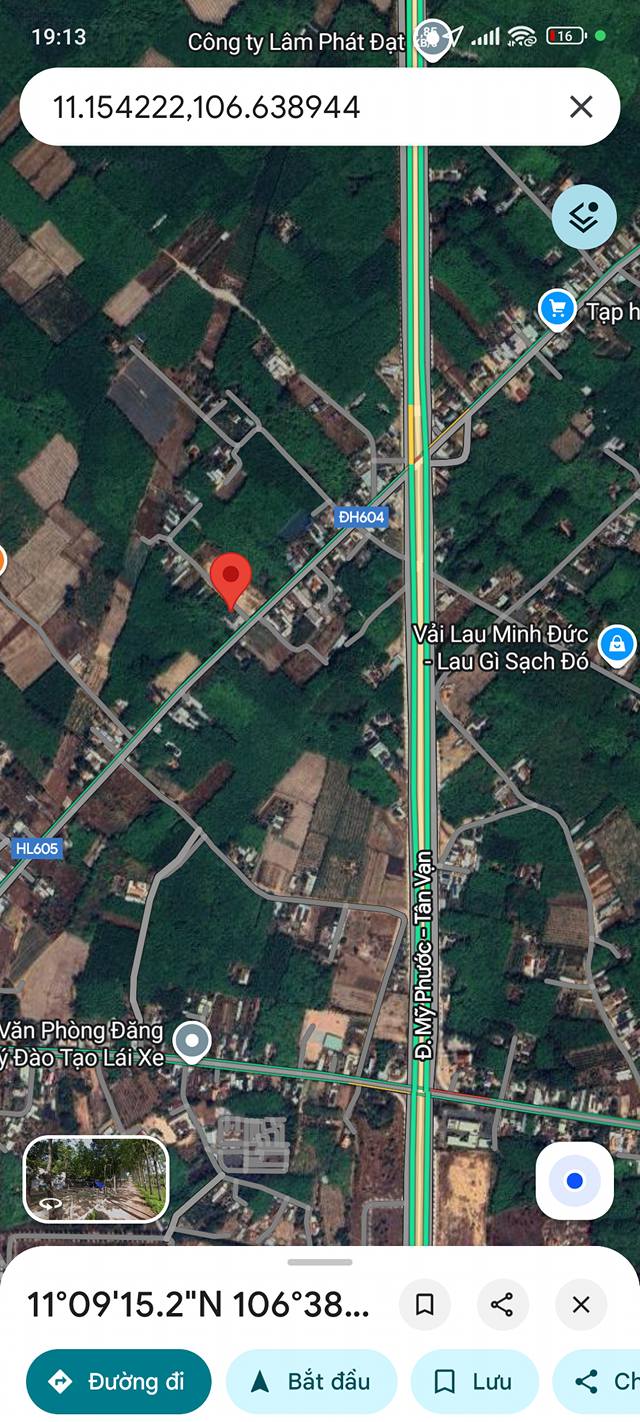Select the Tạp hóa shop marker

coord(557,309)
